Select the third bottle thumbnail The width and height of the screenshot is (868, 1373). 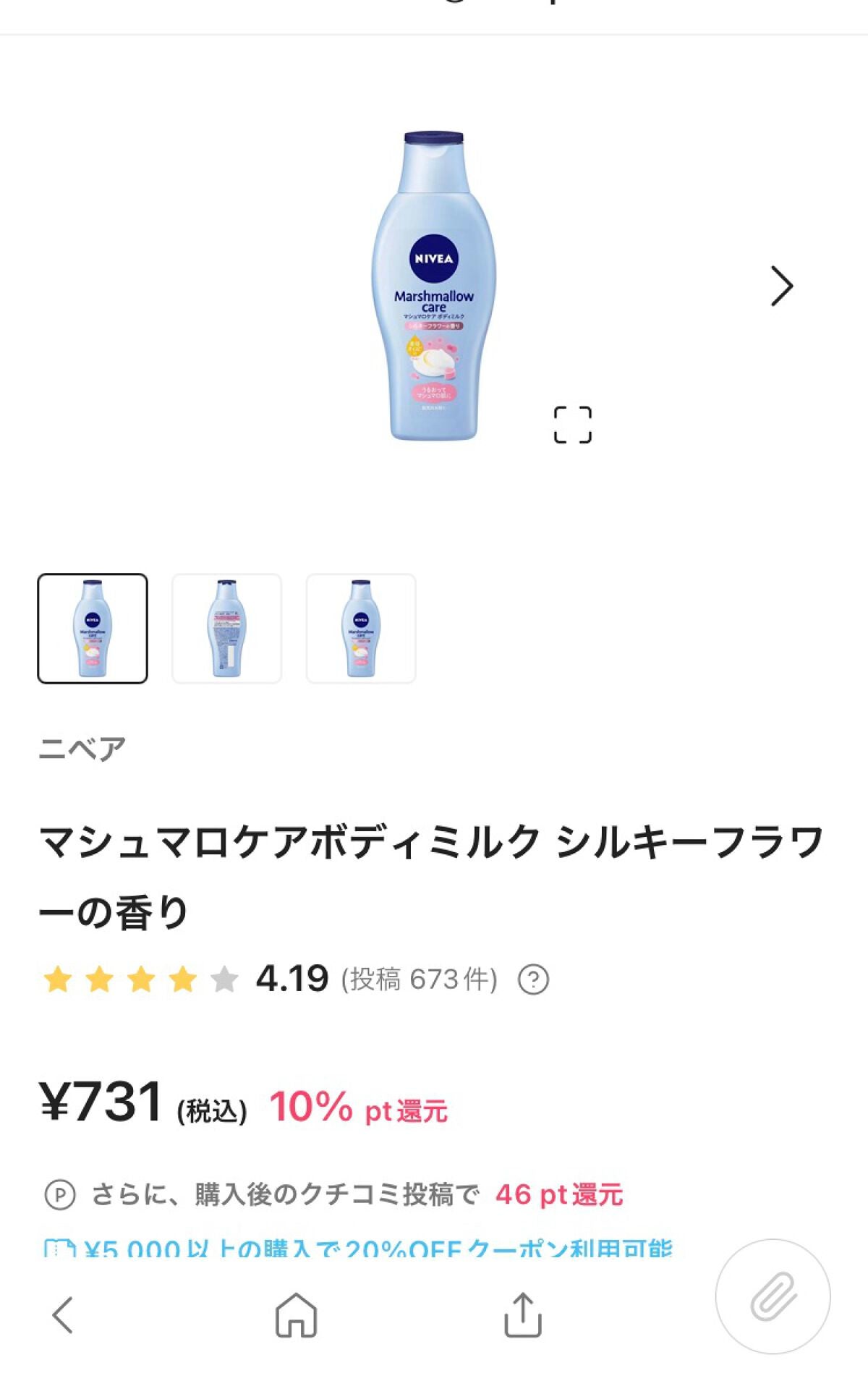click(x=361, y=628)
